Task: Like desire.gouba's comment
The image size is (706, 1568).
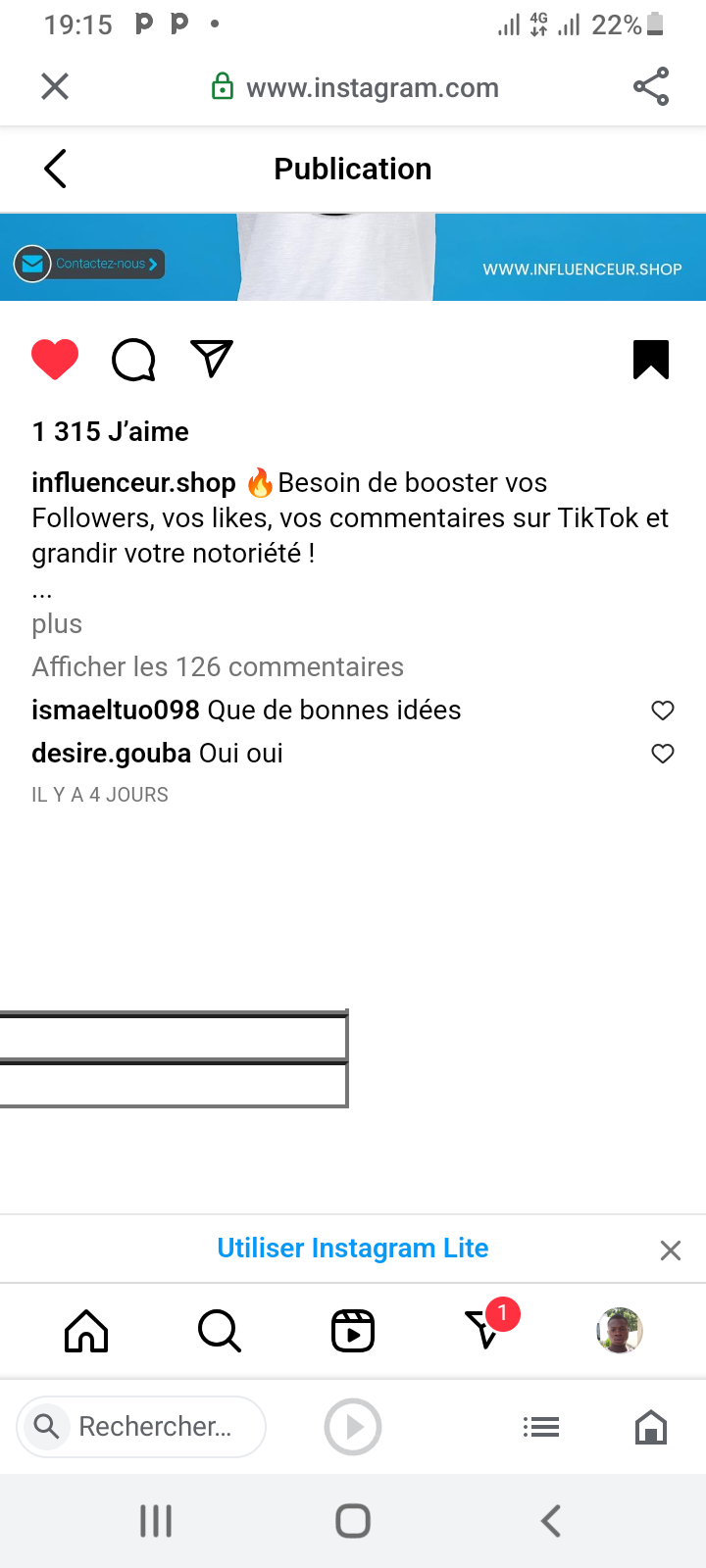Action: (x=663, y=754)
